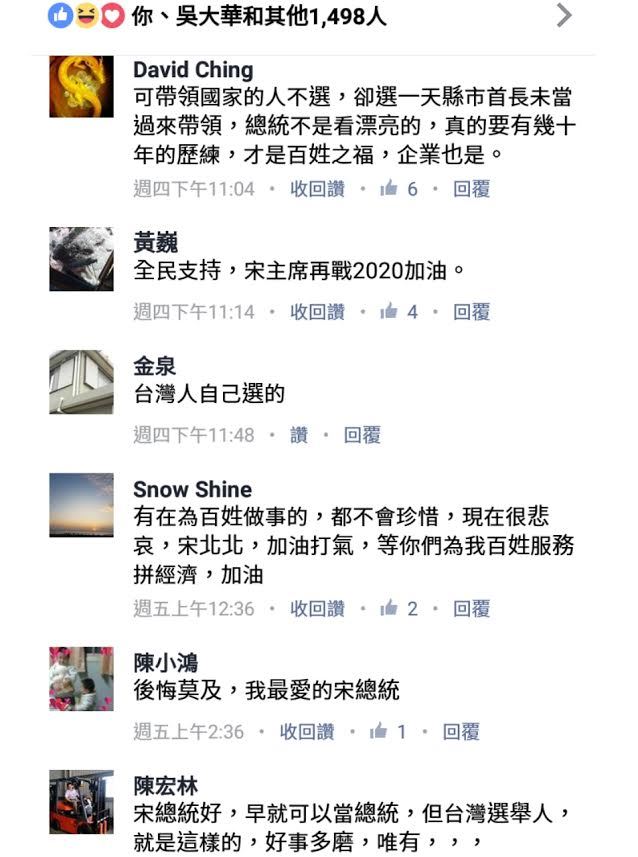Viewport: 638px width, 857px height.
Task: Reply to 陳小鴻's comment
Action: click(x=461, y=732)
